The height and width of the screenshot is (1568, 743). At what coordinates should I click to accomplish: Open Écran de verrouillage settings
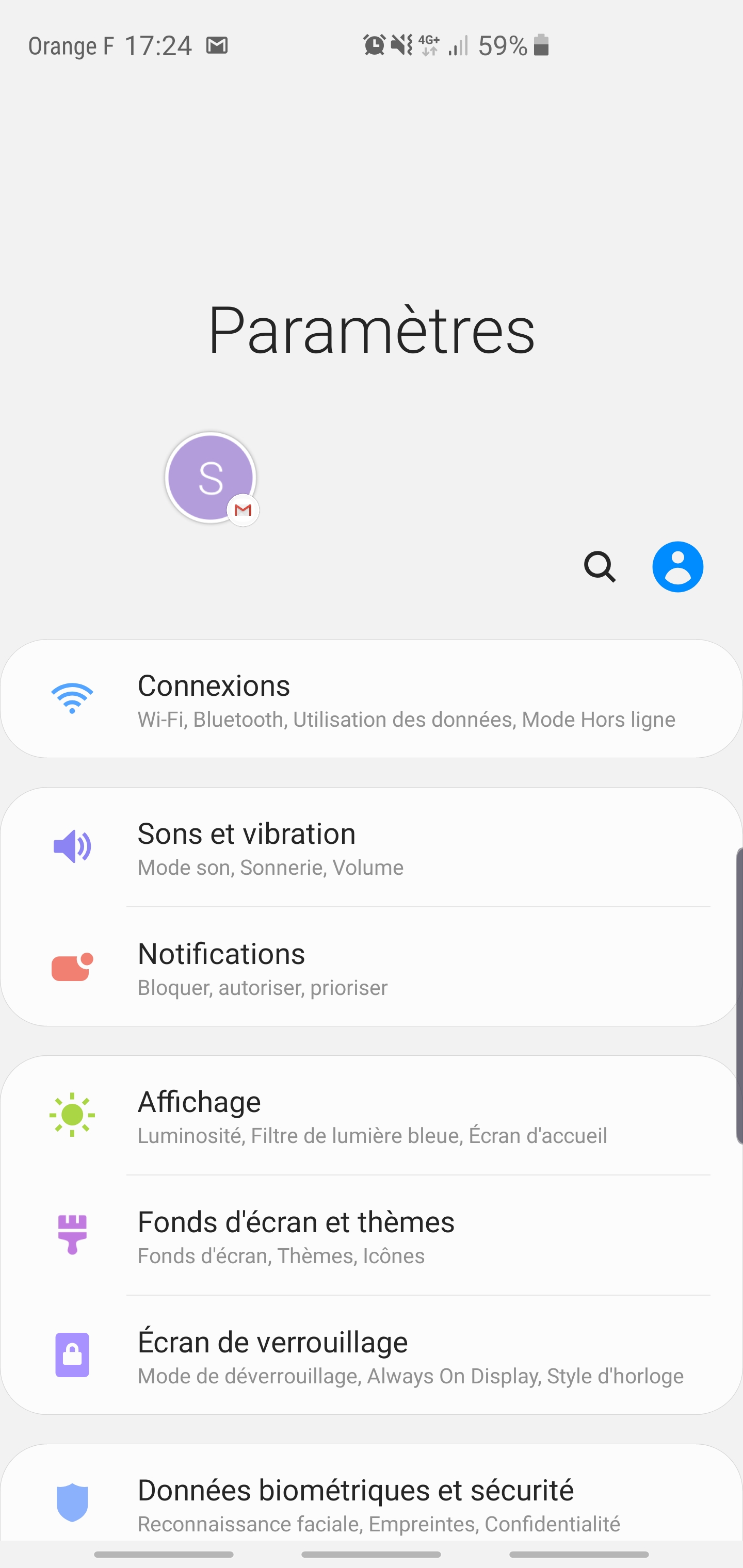[372, 1355]
